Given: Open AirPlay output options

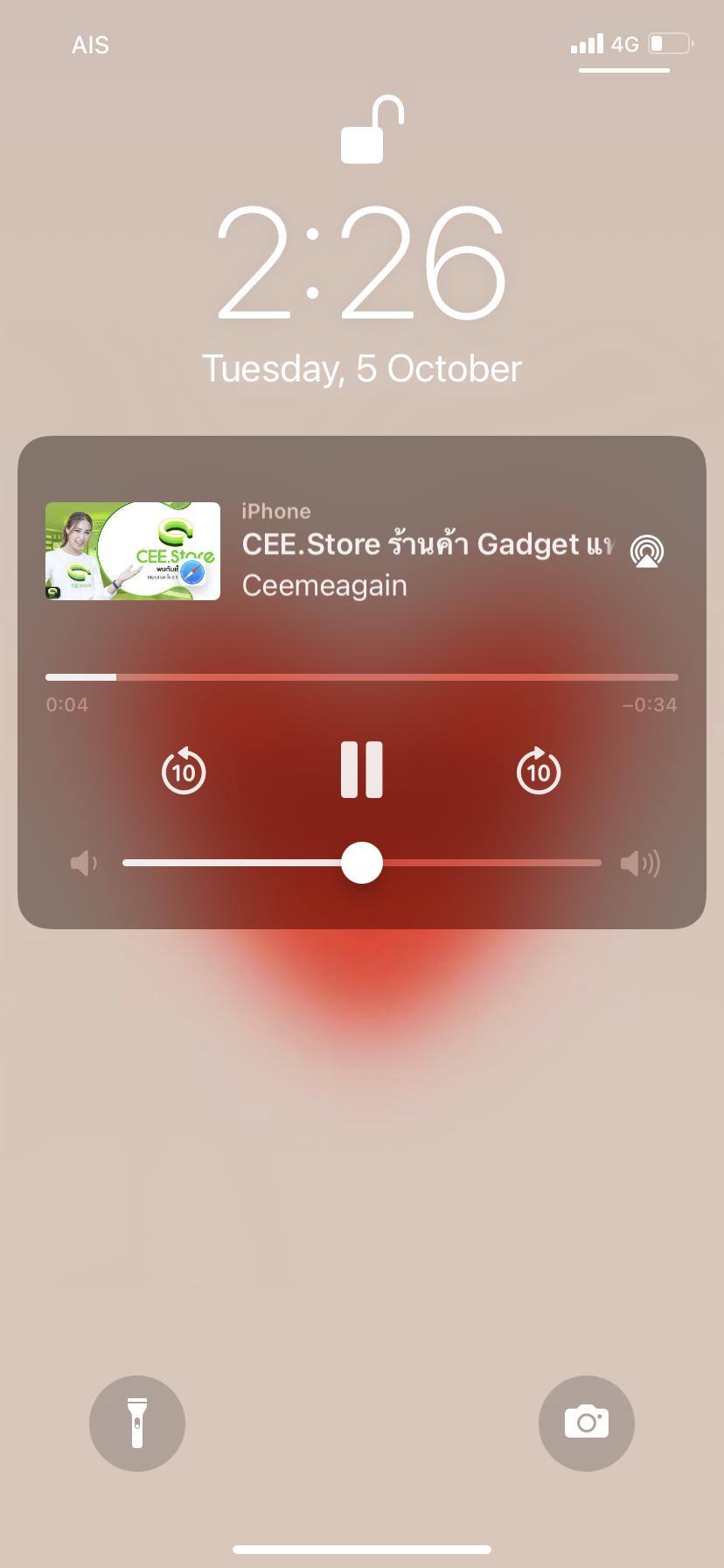Looking at the screenshot, I should [x=647, y=551].
